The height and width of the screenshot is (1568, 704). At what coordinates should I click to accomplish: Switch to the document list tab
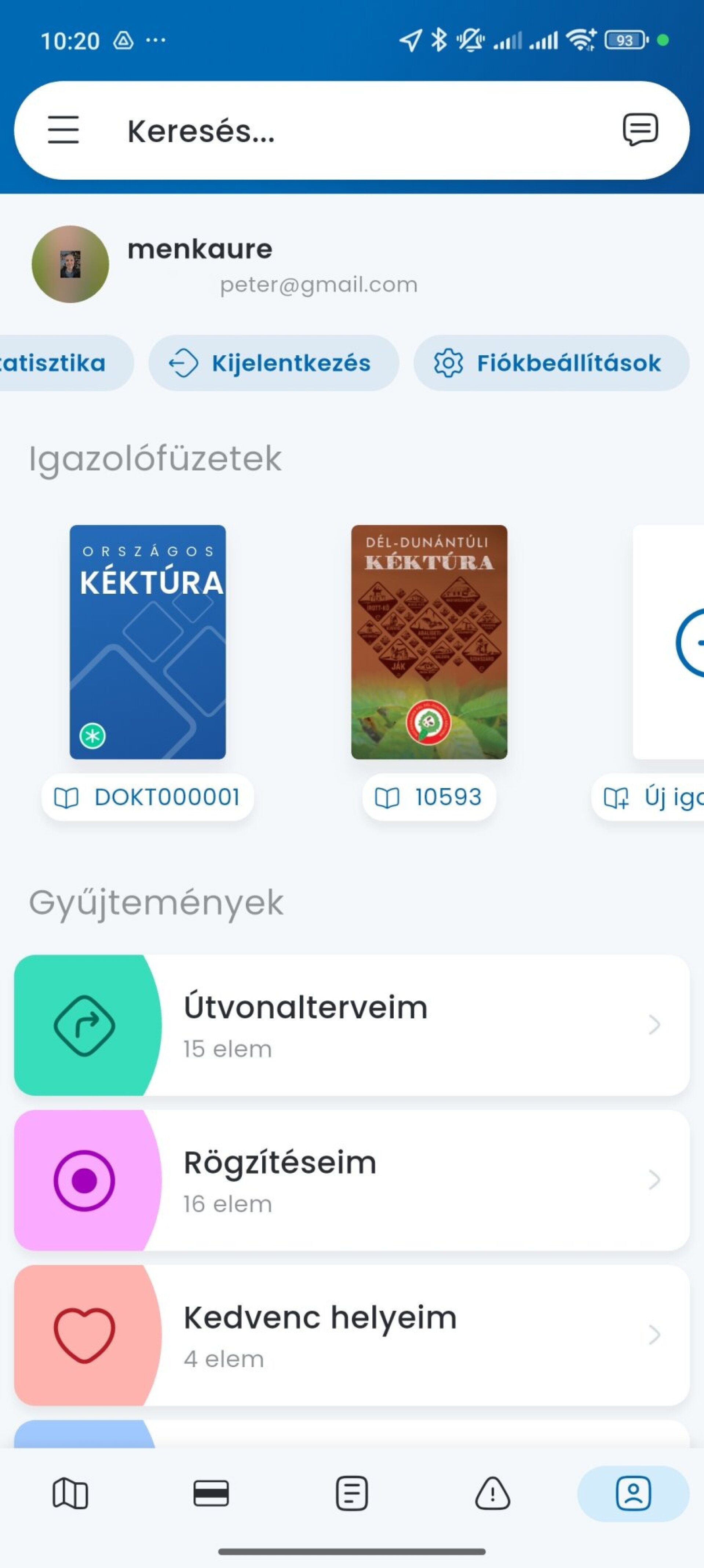352,1493
